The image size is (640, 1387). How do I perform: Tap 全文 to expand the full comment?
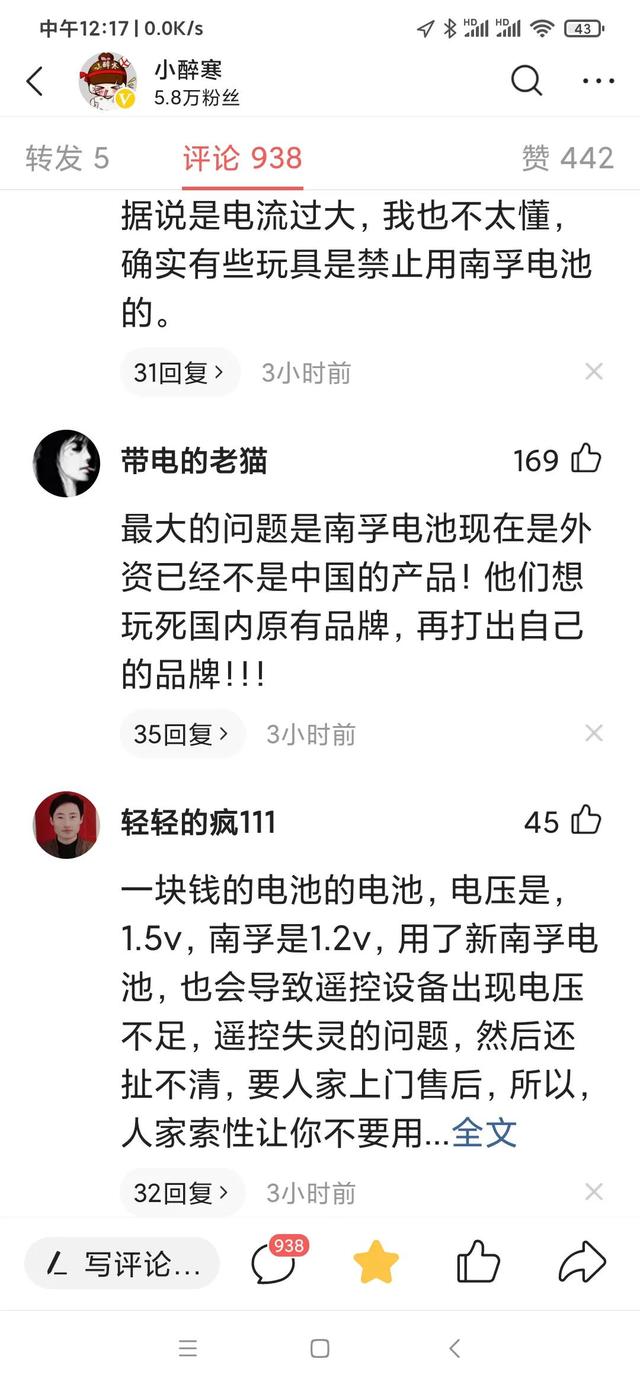tap(485, 1133)
